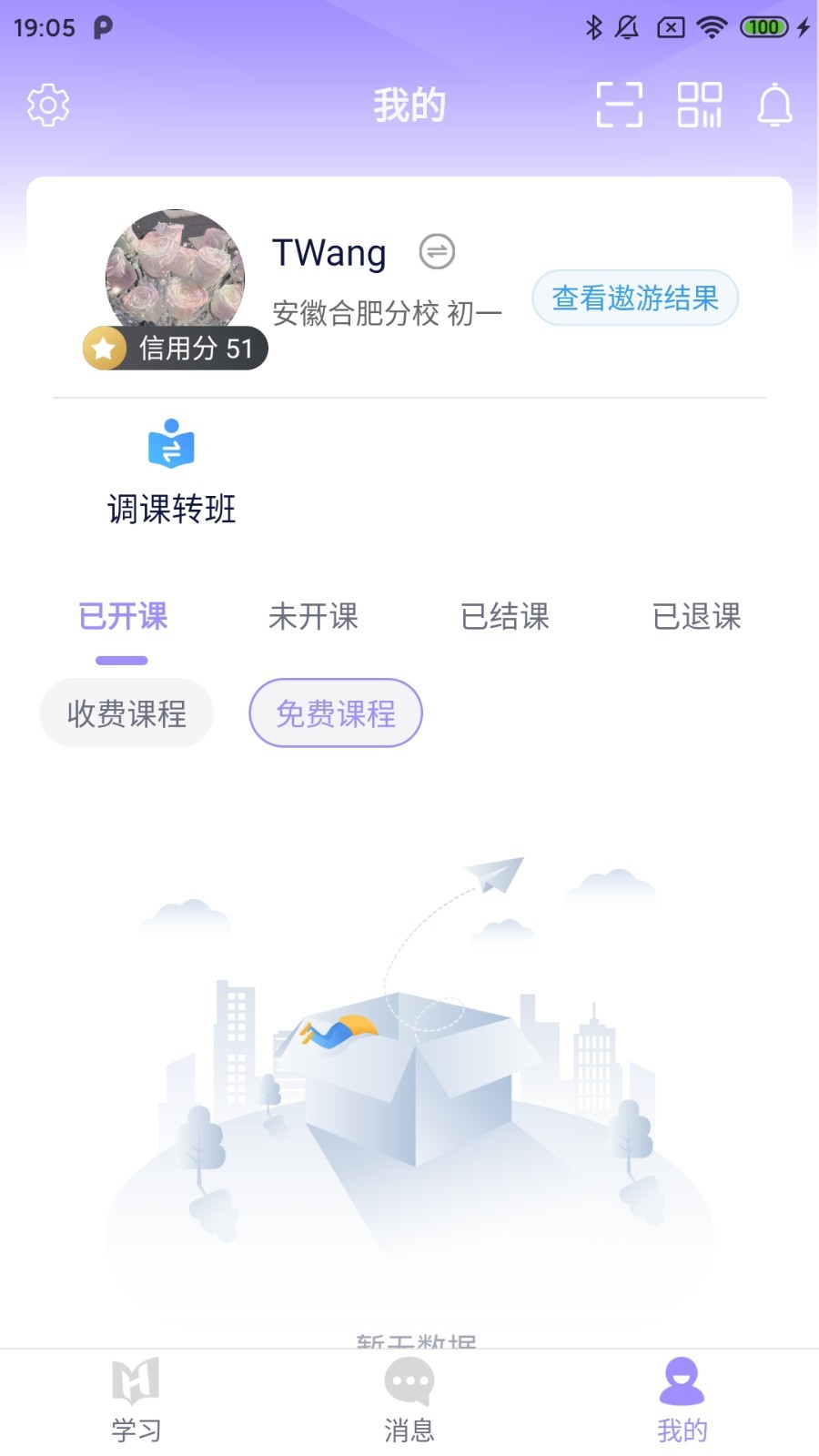Image resolution: width=819 pixels, height=1456 pixels.
Task: Select the 已开课 tab
Action: coord(122,617)
